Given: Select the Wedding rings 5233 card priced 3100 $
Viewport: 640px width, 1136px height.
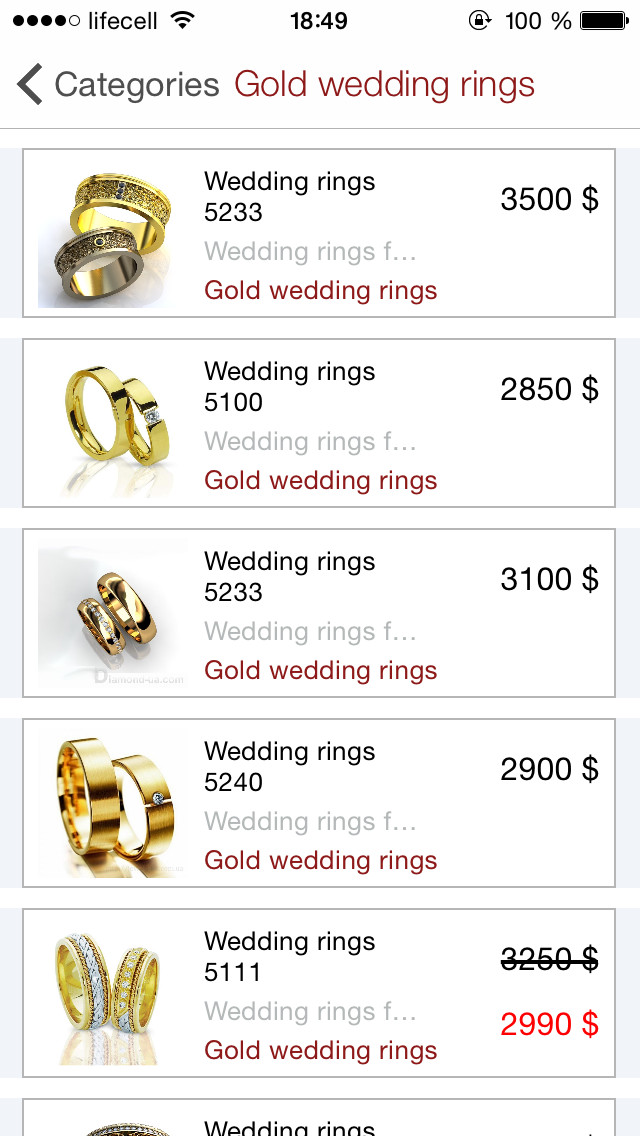Looking at the screenshot, I should (318, 613).
